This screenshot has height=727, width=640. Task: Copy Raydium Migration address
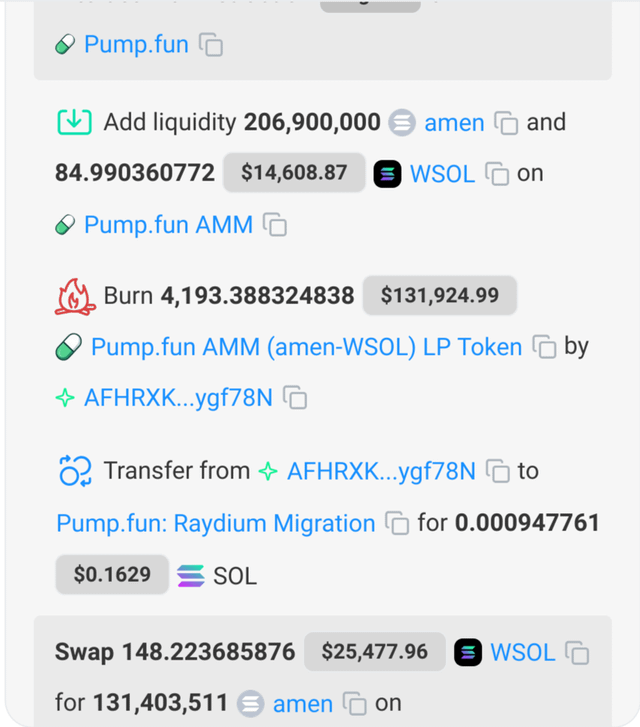(397, 523)
